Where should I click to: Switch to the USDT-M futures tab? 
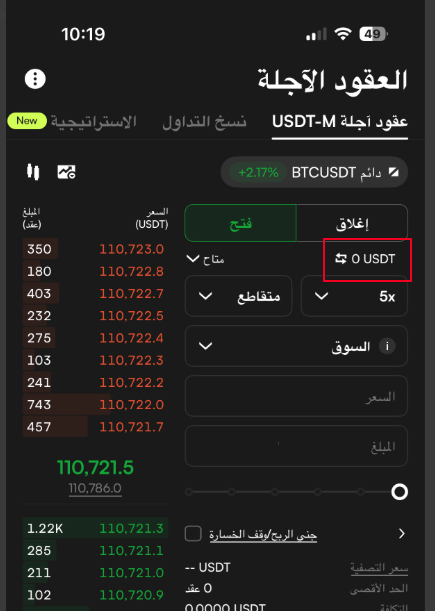340,122
